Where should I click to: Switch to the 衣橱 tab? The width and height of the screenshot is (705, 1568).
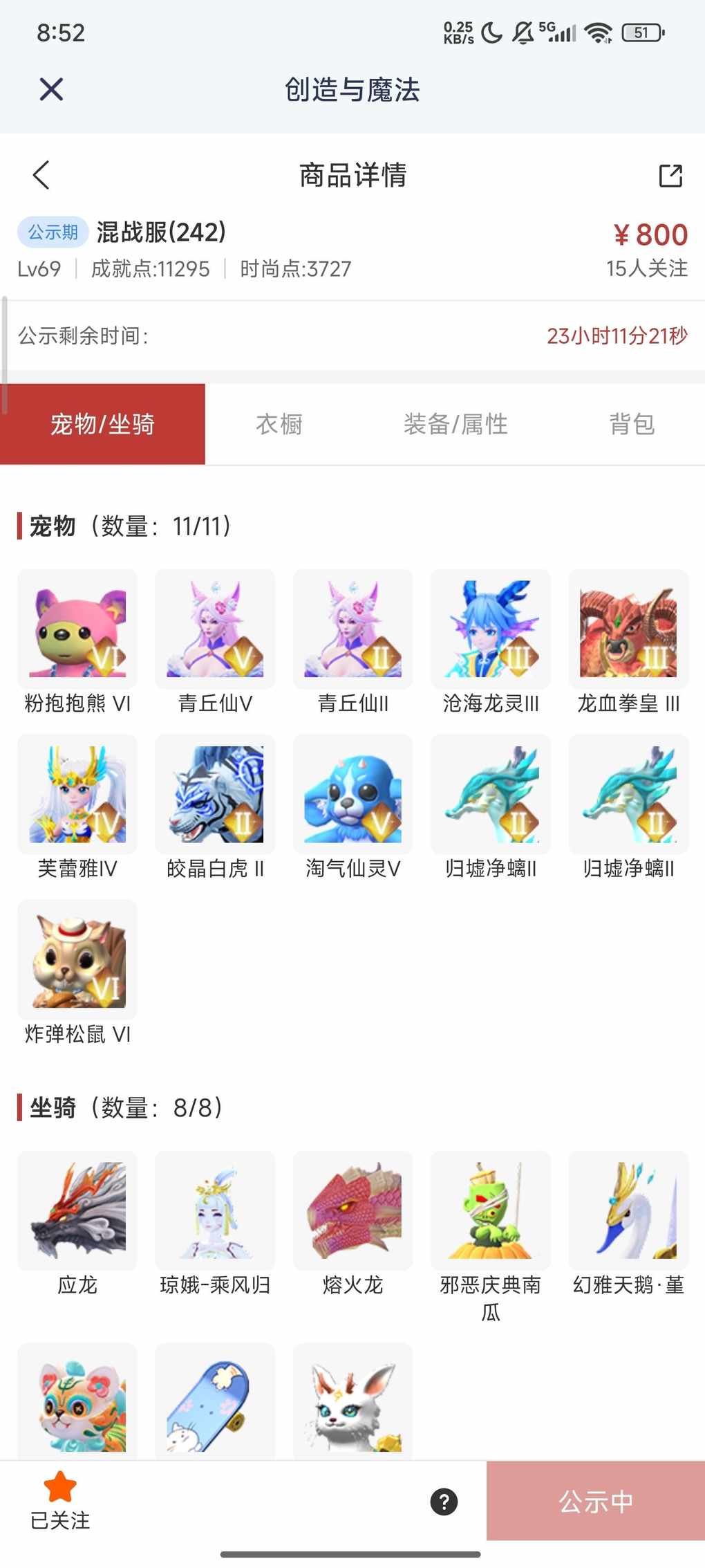pyautogui.click(x=279, y=424)
